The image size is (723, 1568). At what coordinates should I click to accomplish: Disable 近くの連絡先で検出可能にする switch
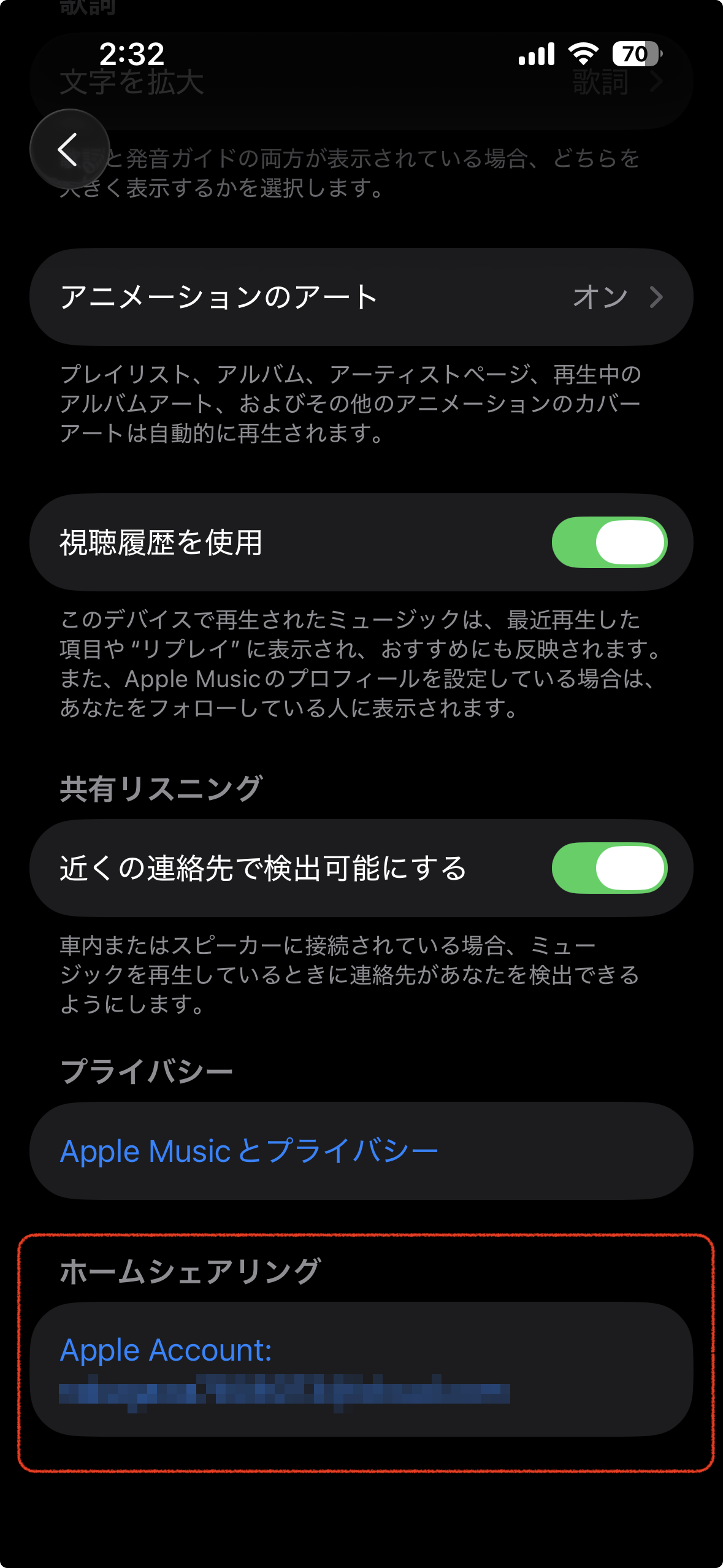(x=609, y=868)
